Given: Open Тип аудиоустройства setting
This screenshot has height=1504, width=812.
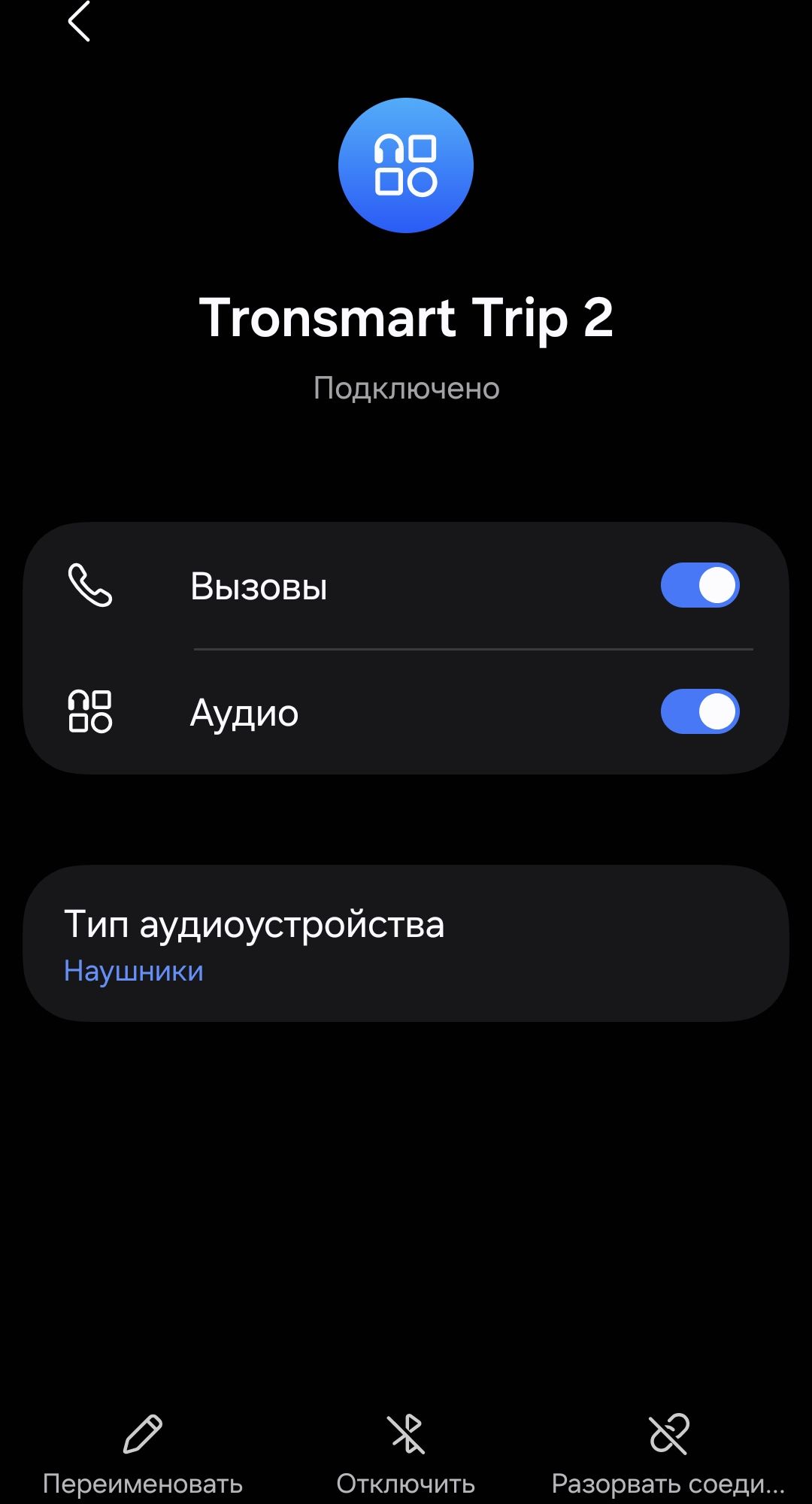Looking at the screenshot, I should click(x=406, y=944).
